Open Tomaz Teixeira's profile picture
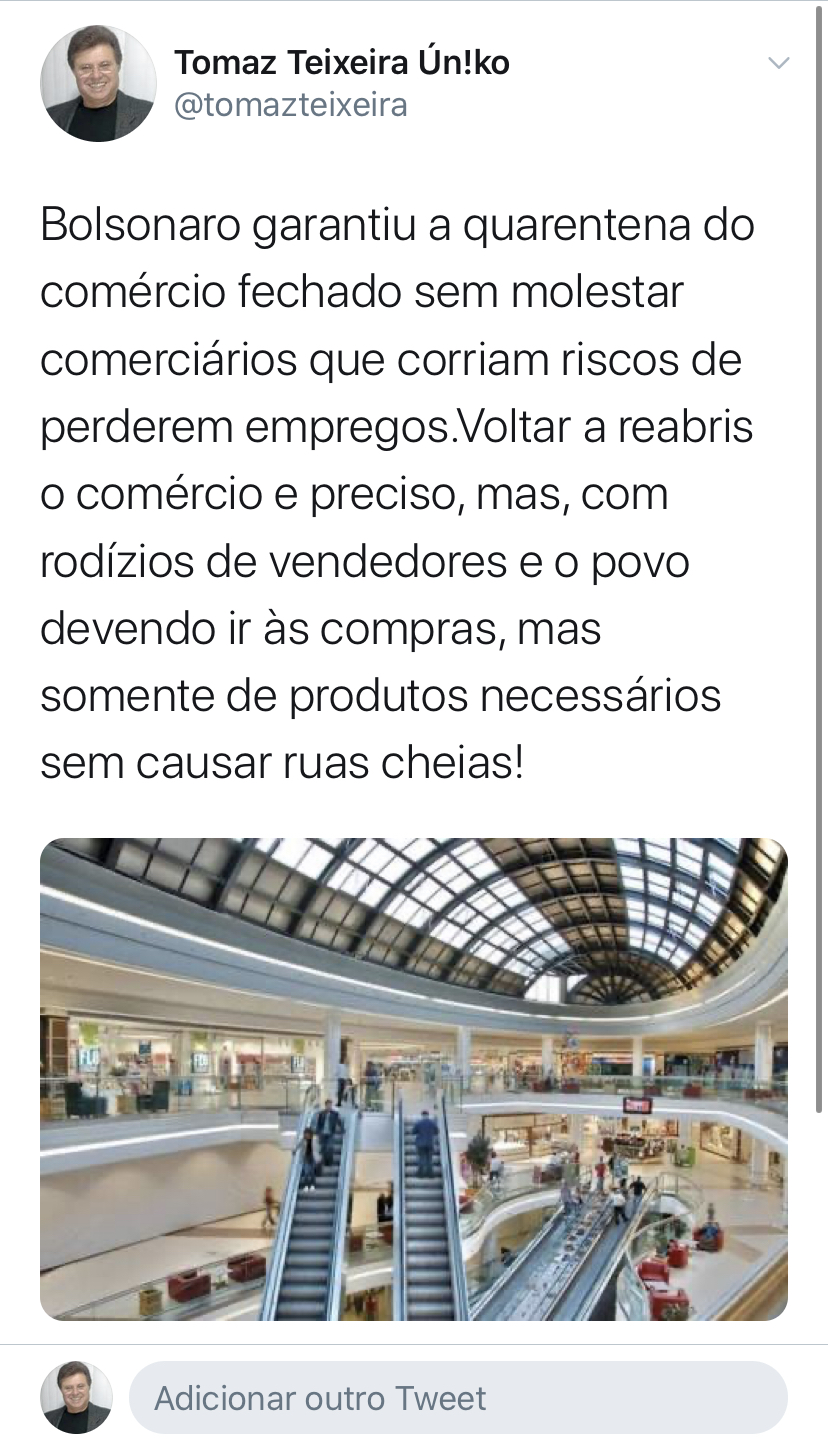This screenshot has width=828, height=1441. tap(98, 83)
